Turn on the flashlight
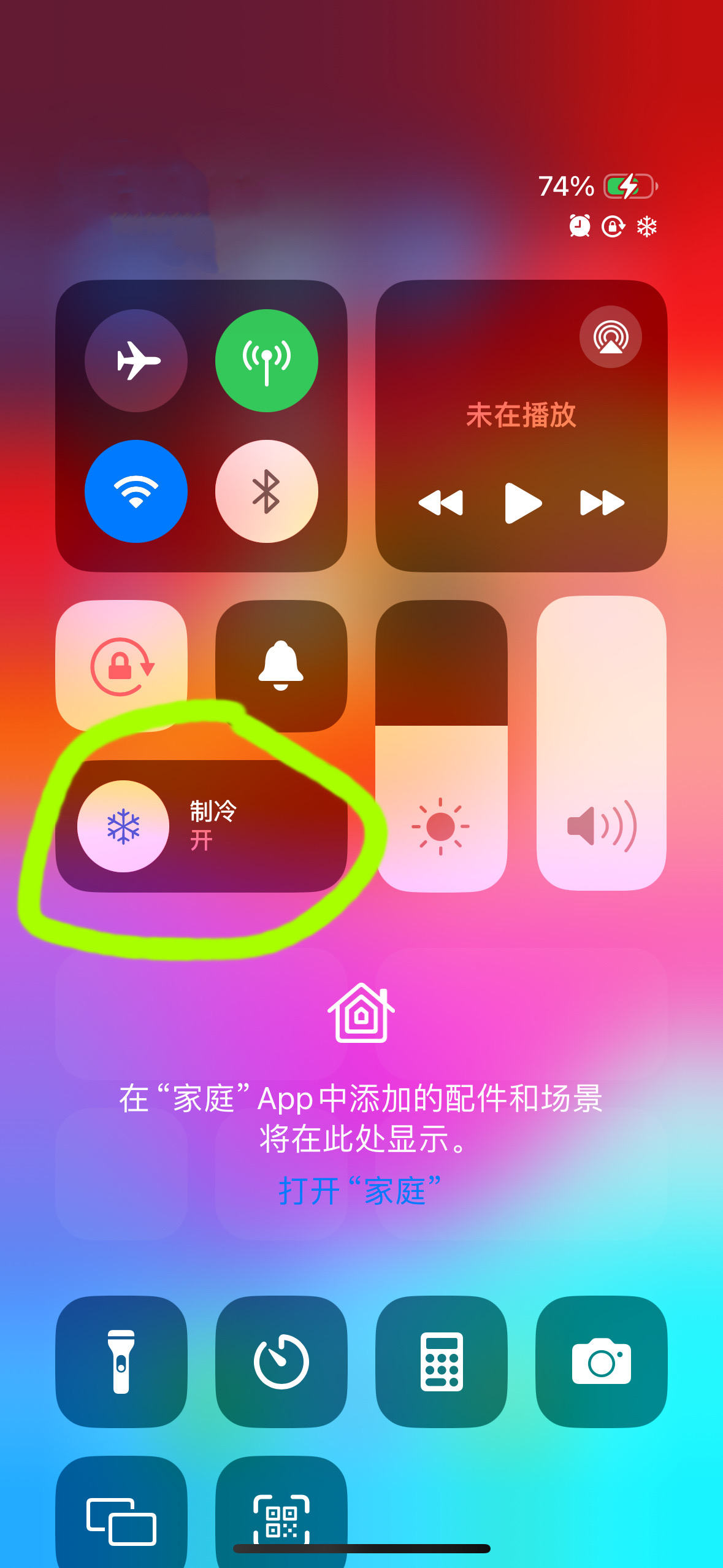The height and width of the screenshot is (1568, 723). tap(121, 1361)
